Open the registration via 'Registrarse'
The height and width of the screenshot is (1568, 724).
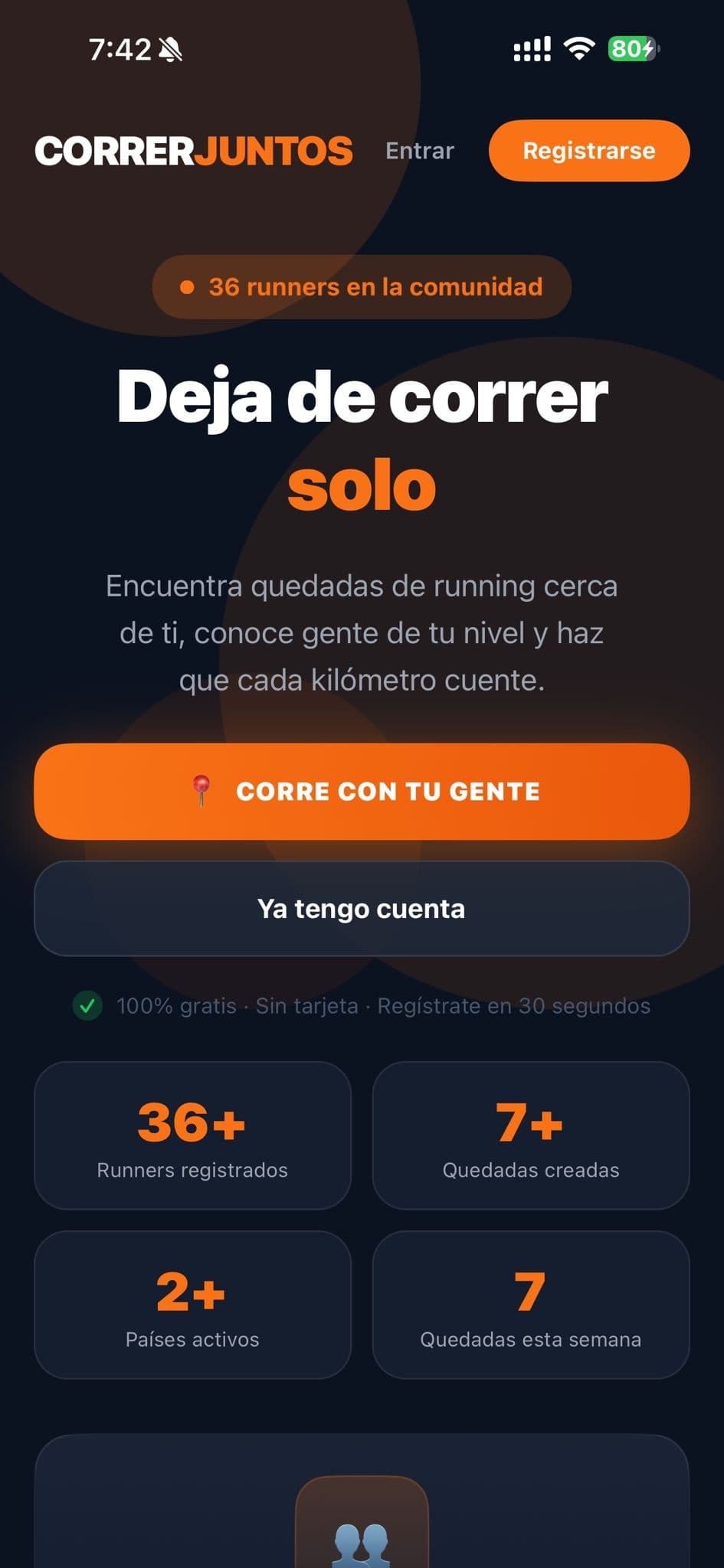[x=588, y=151]
